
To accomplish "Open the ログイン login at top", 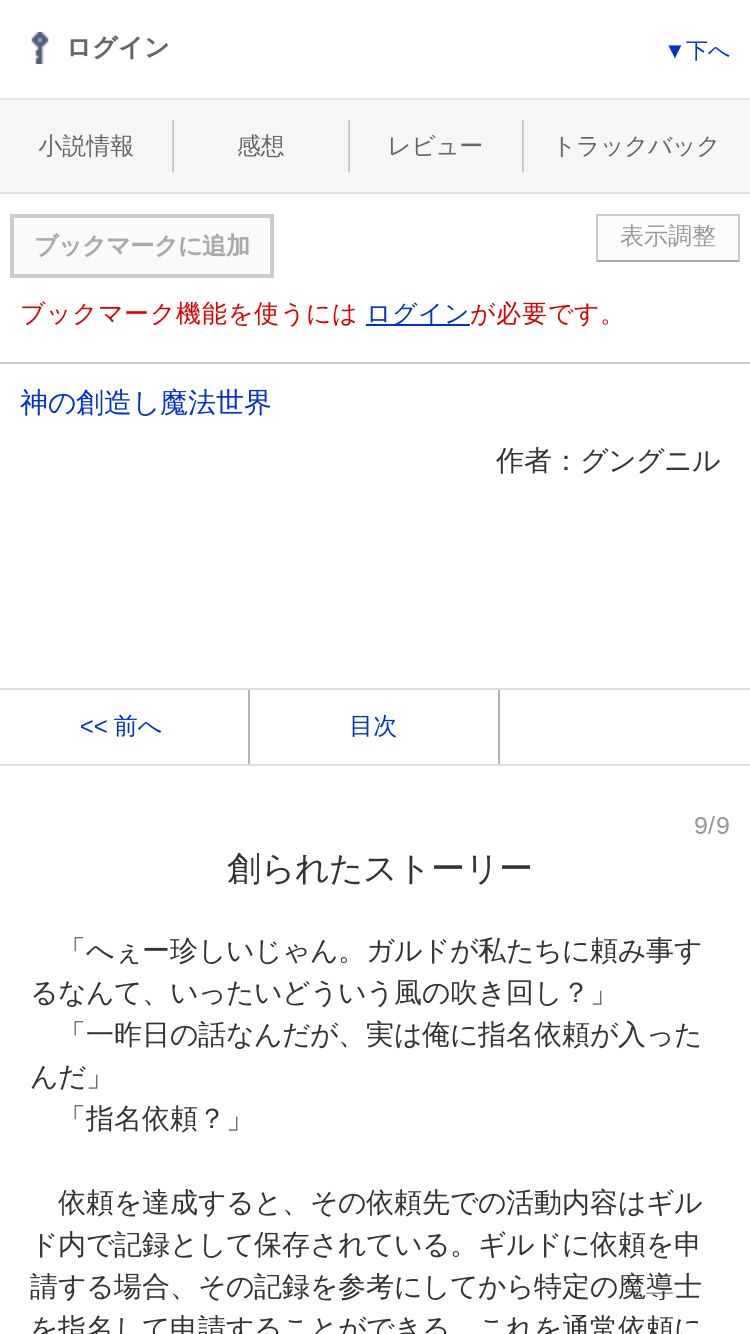I will [x=98, y=48].
